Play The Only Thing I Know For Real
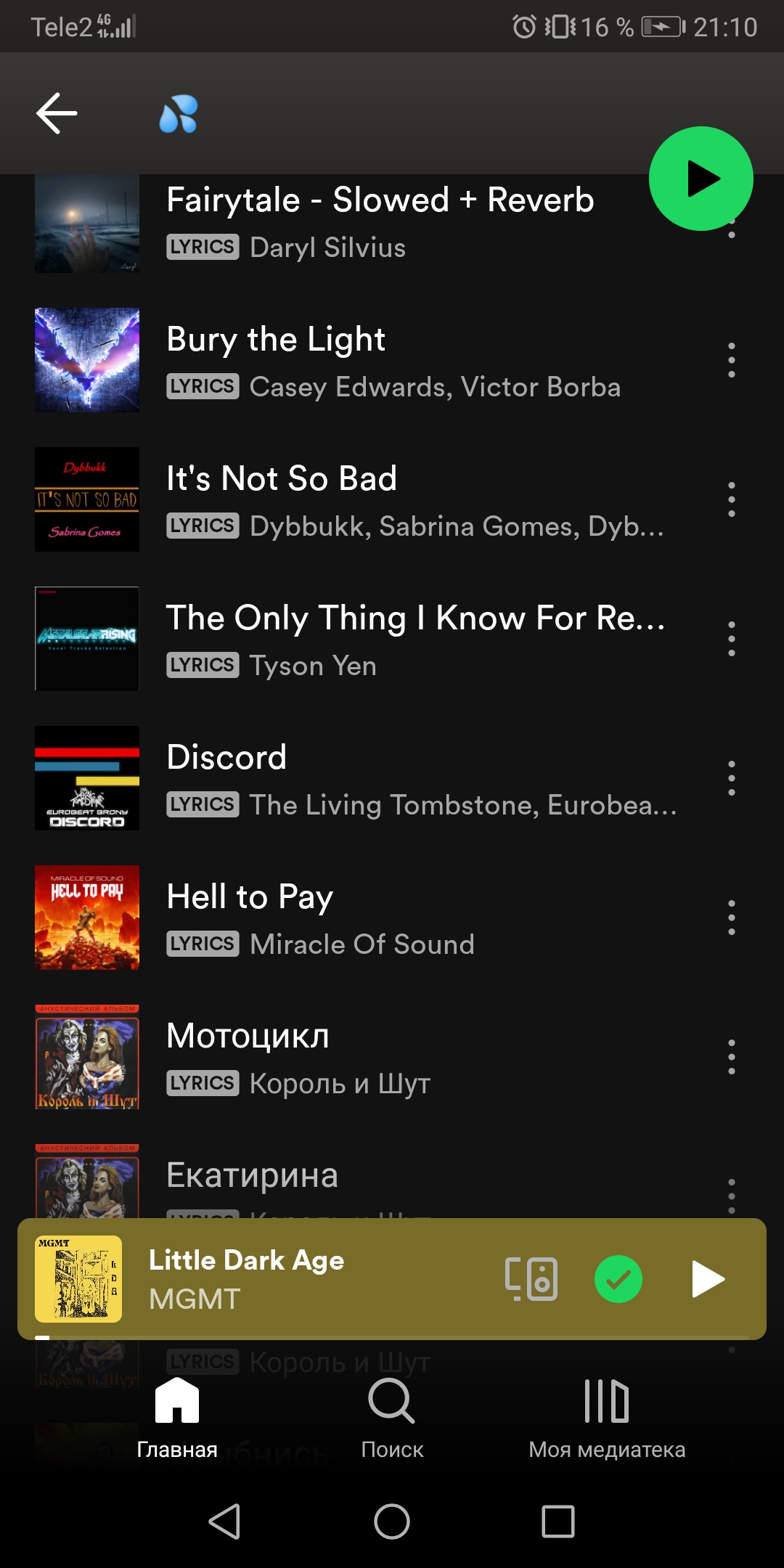 (x=392, y=639)
